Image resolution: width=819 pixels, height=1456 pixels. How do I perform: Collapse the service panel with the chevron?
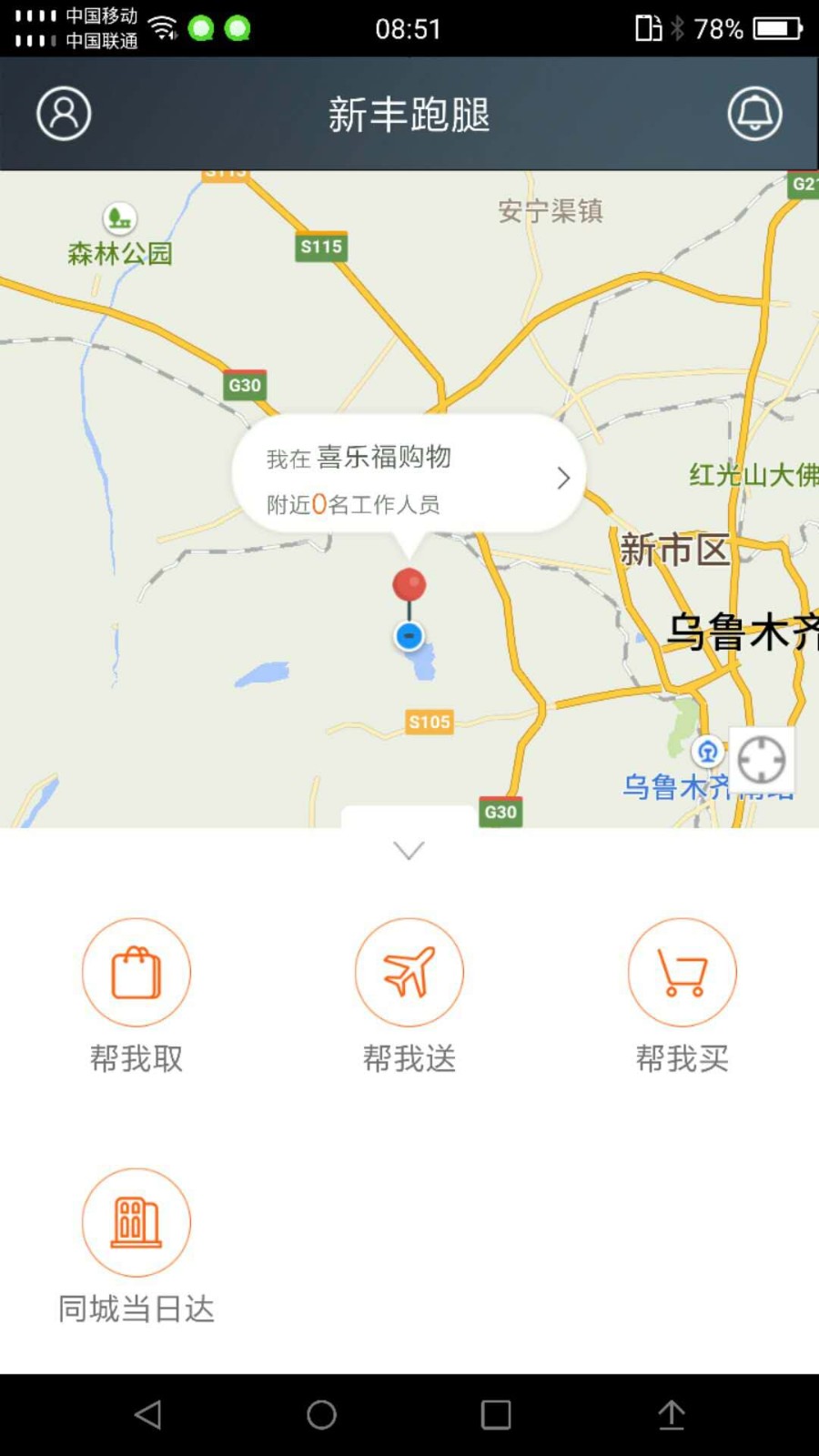(408, 850)
